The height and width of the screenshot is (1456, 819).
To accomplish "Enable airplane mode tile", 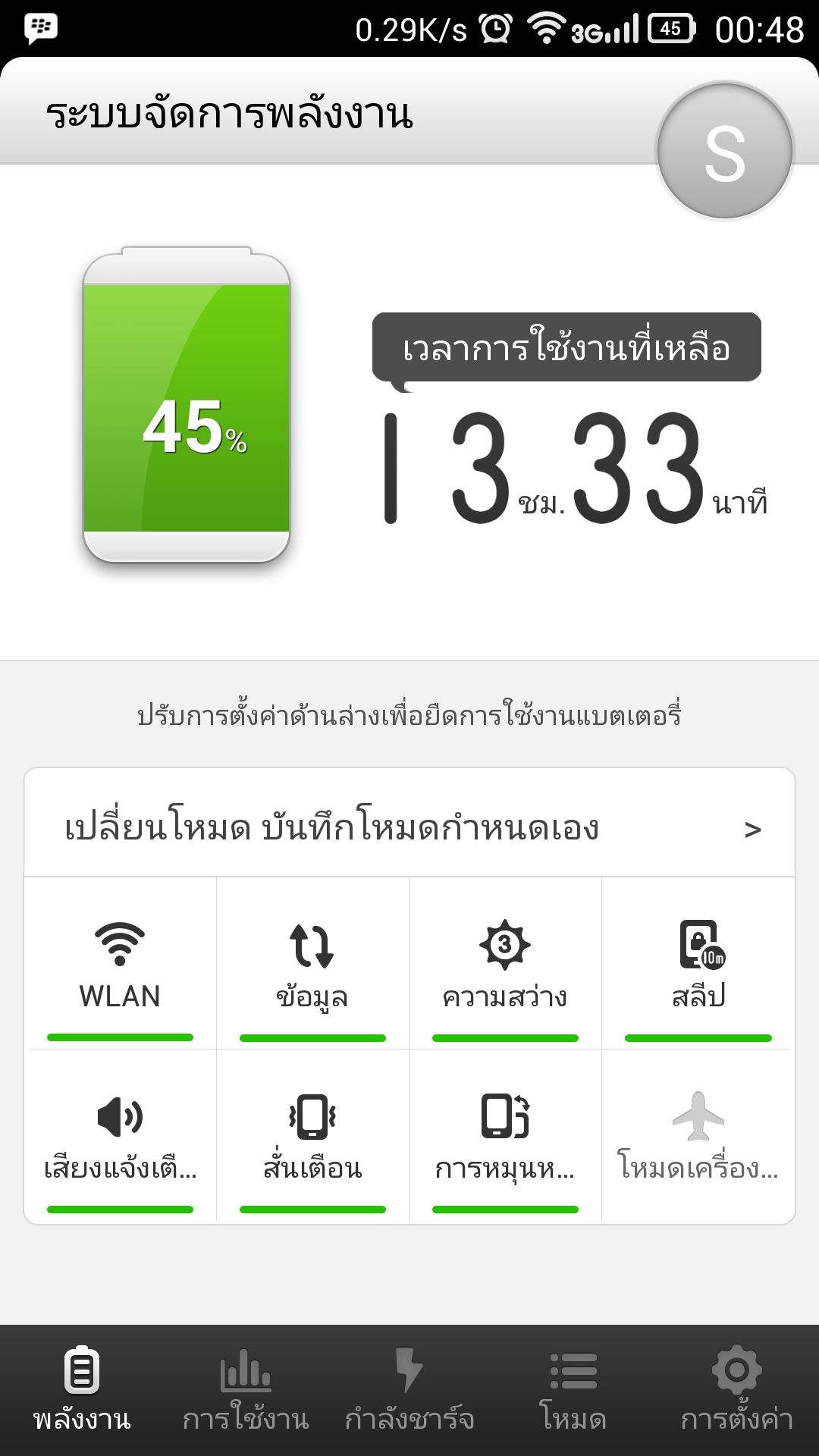I will pyautogui.click(x=698, y=1136).
